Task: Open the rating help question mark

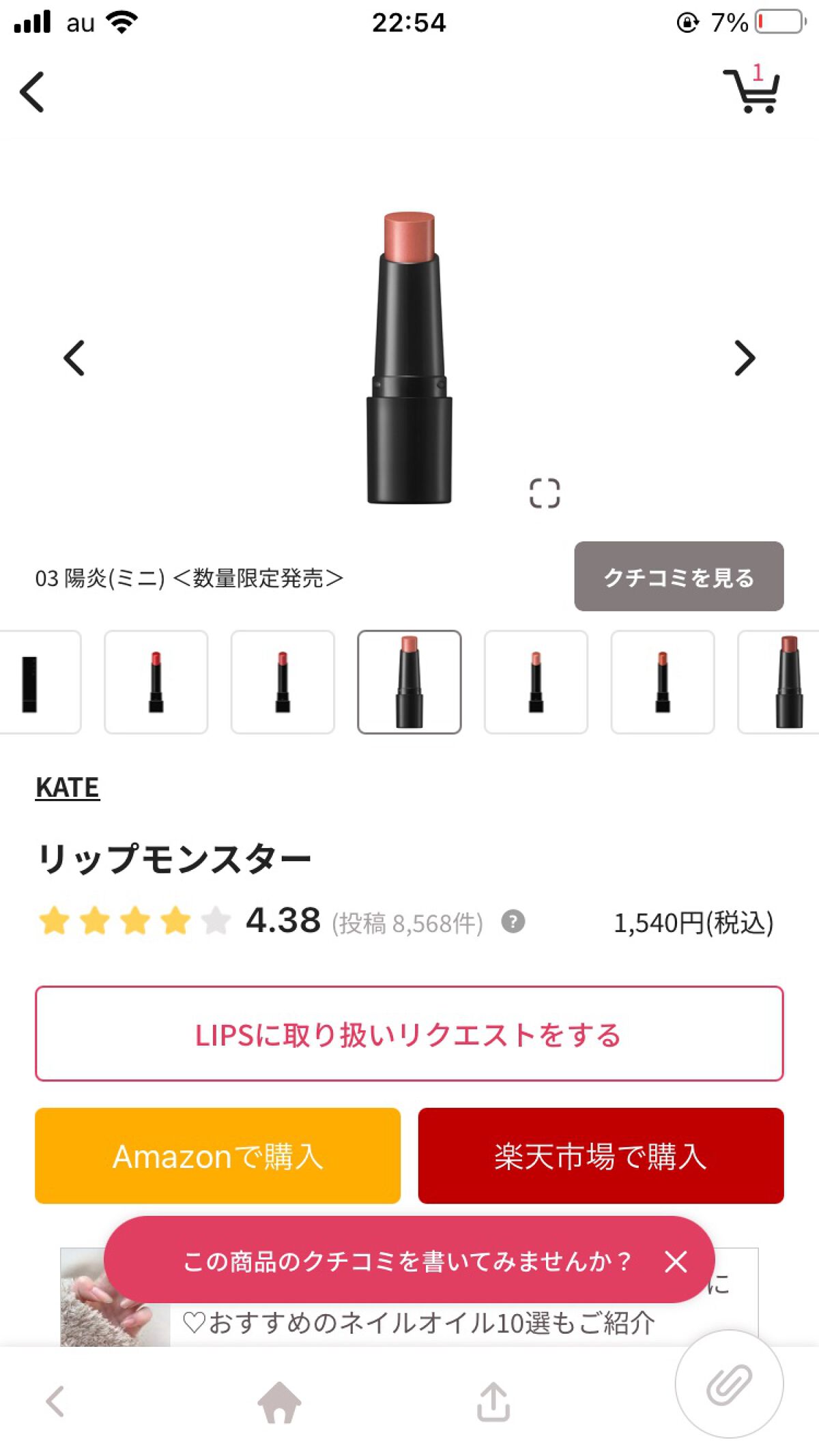Action: coord(513,922)
